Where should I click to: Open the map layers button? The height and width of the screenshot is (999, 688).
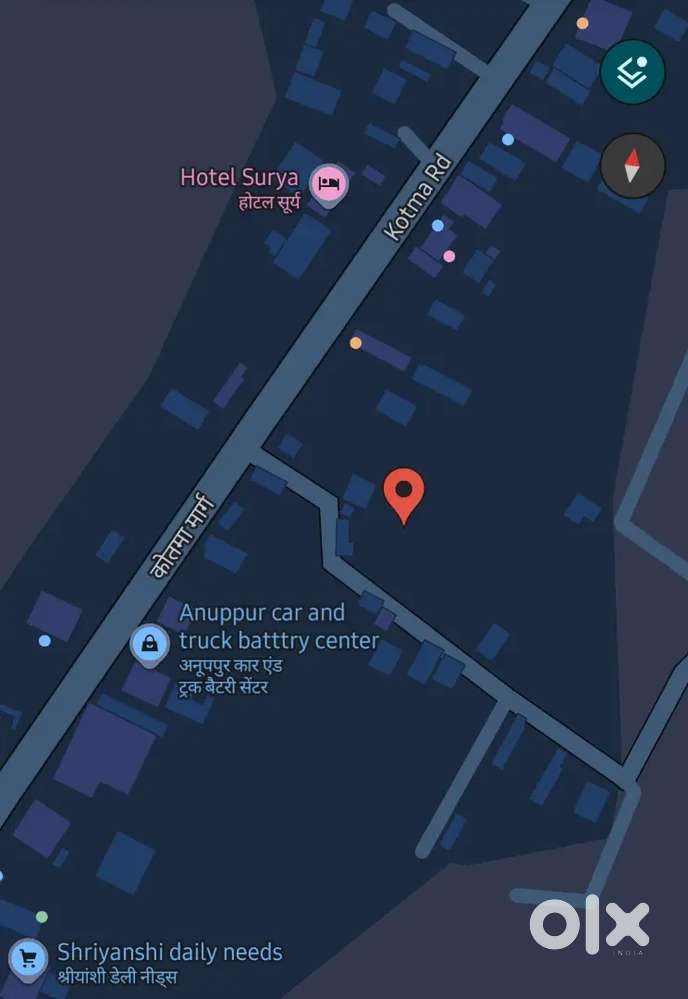click(x=632, y=72)
